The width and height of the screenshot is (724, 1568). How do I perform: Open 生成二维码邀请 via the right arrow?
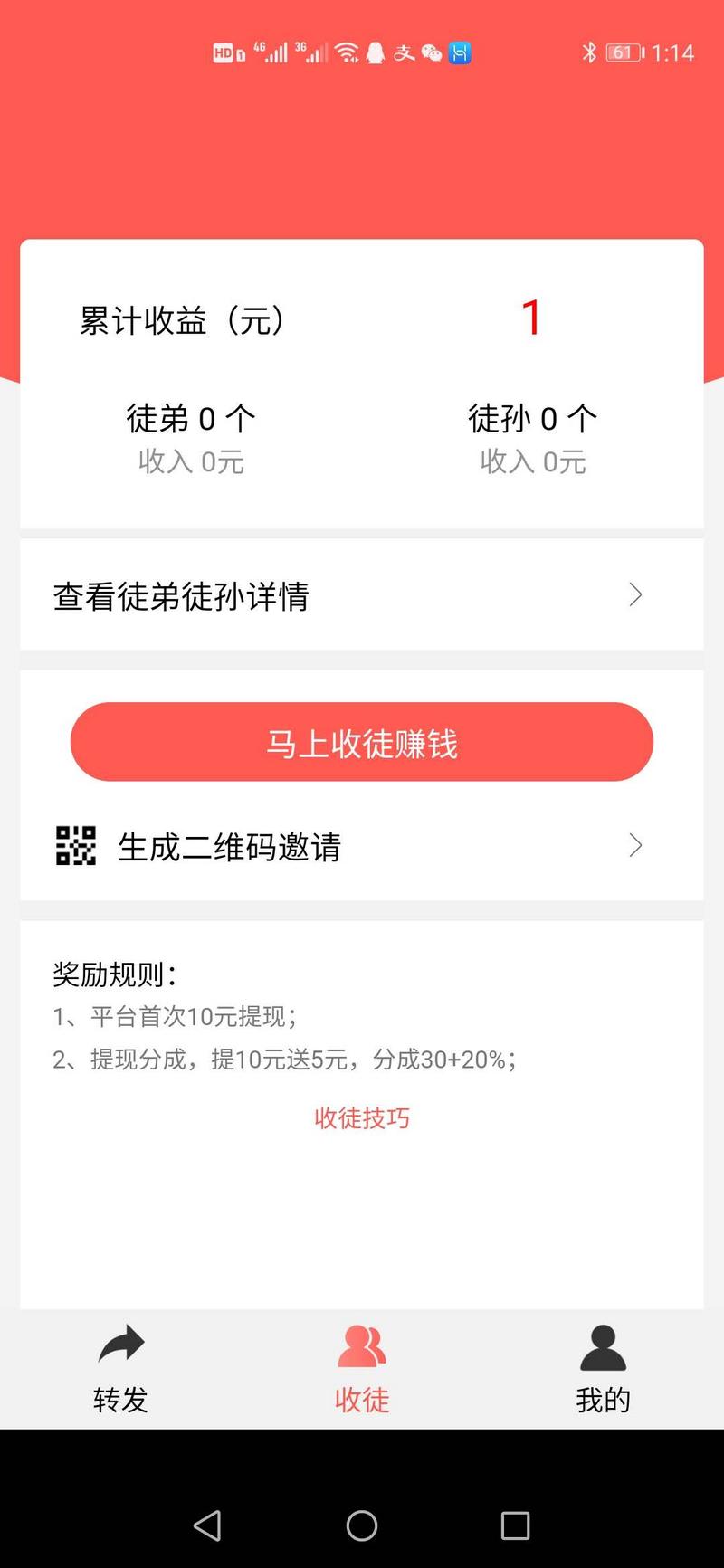(x=635, y=846)
